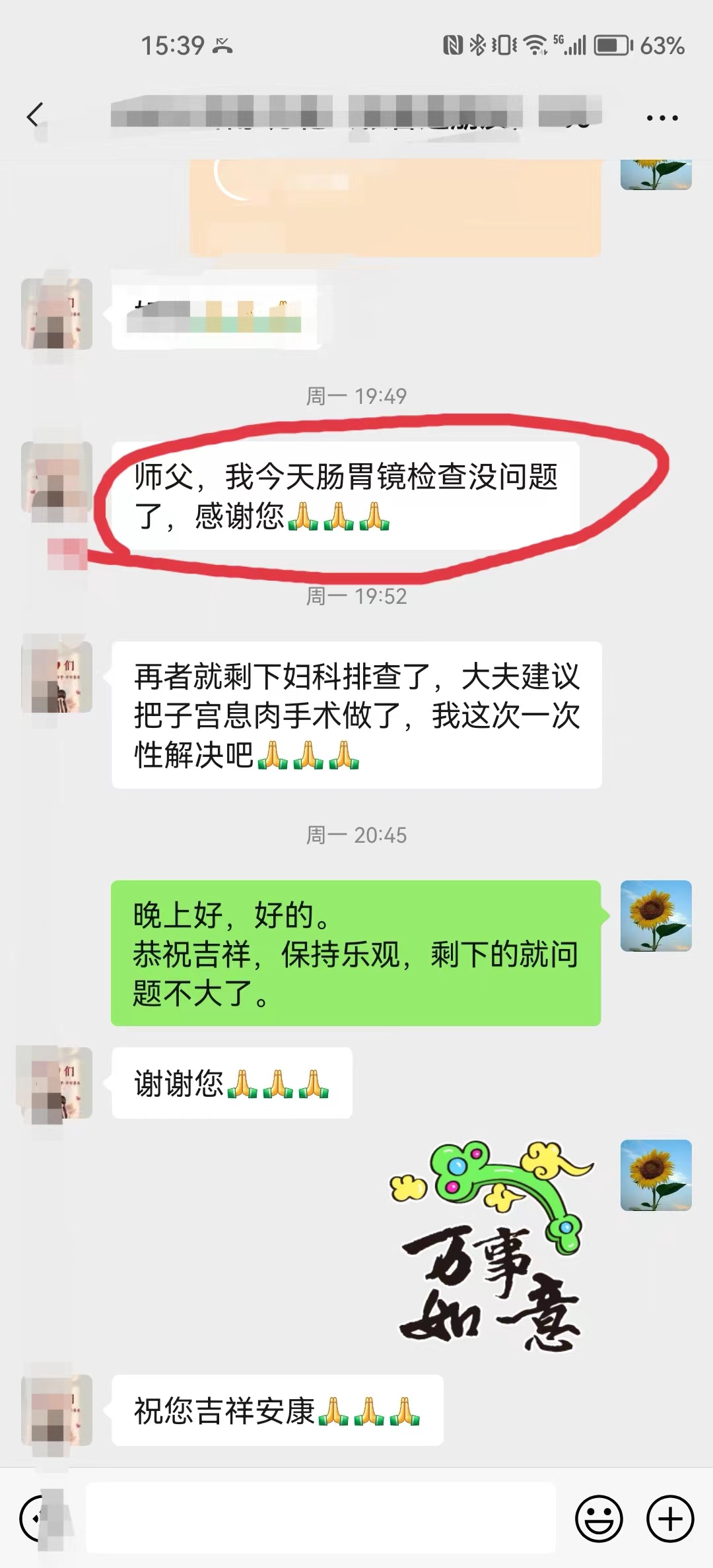Open the three-dot chat info menu
The width and height of the screenshot is (713, 1568).
click(662, 118)
